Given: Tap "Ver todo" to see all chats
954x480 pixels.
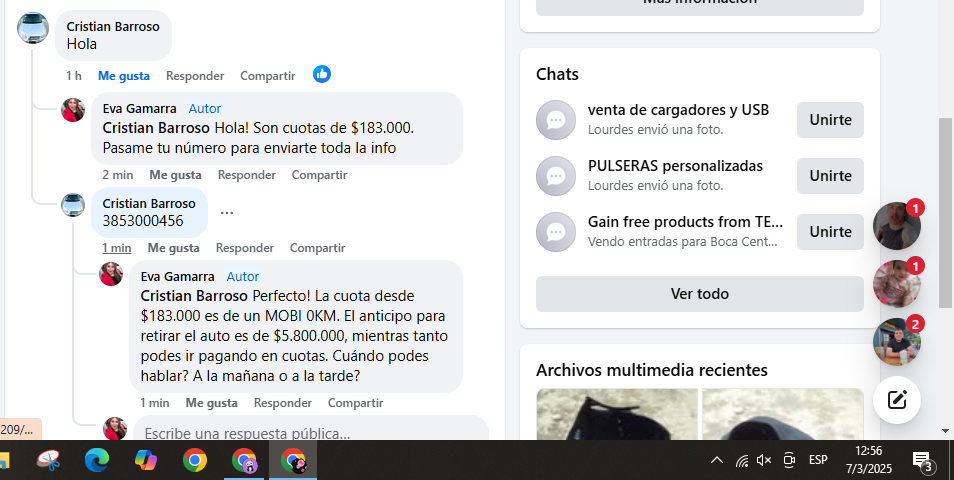Looking at the screenshot, I should (x=699, y=294).
